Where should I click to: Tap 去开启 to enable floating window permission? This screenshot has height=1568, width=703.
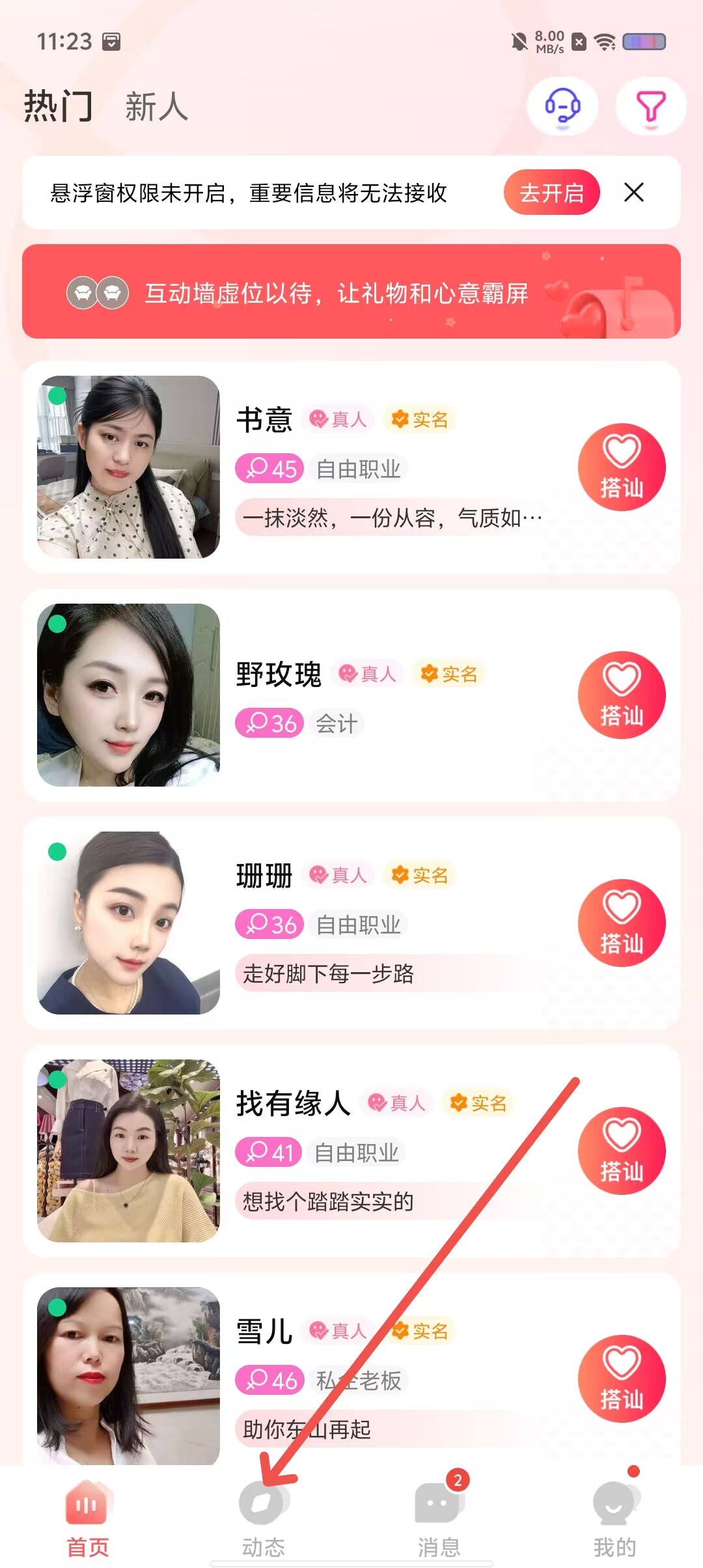tap(551, 193)
